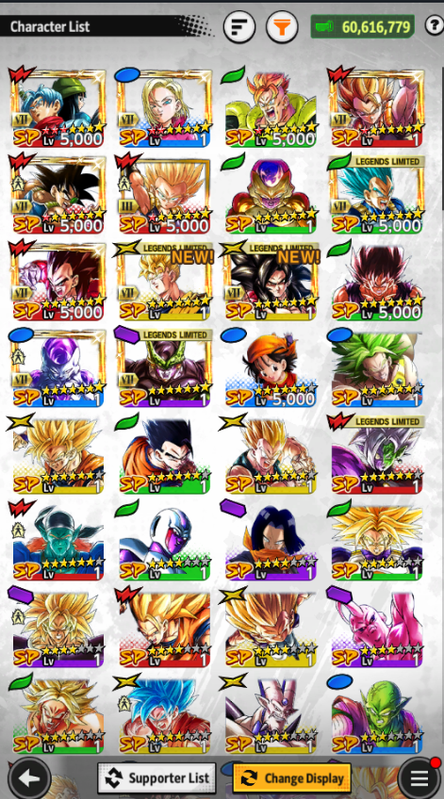Select the green-haired Broly character card
Image resolution: width=444 pixels, height=799 pixels.
(x=377, y=368)
